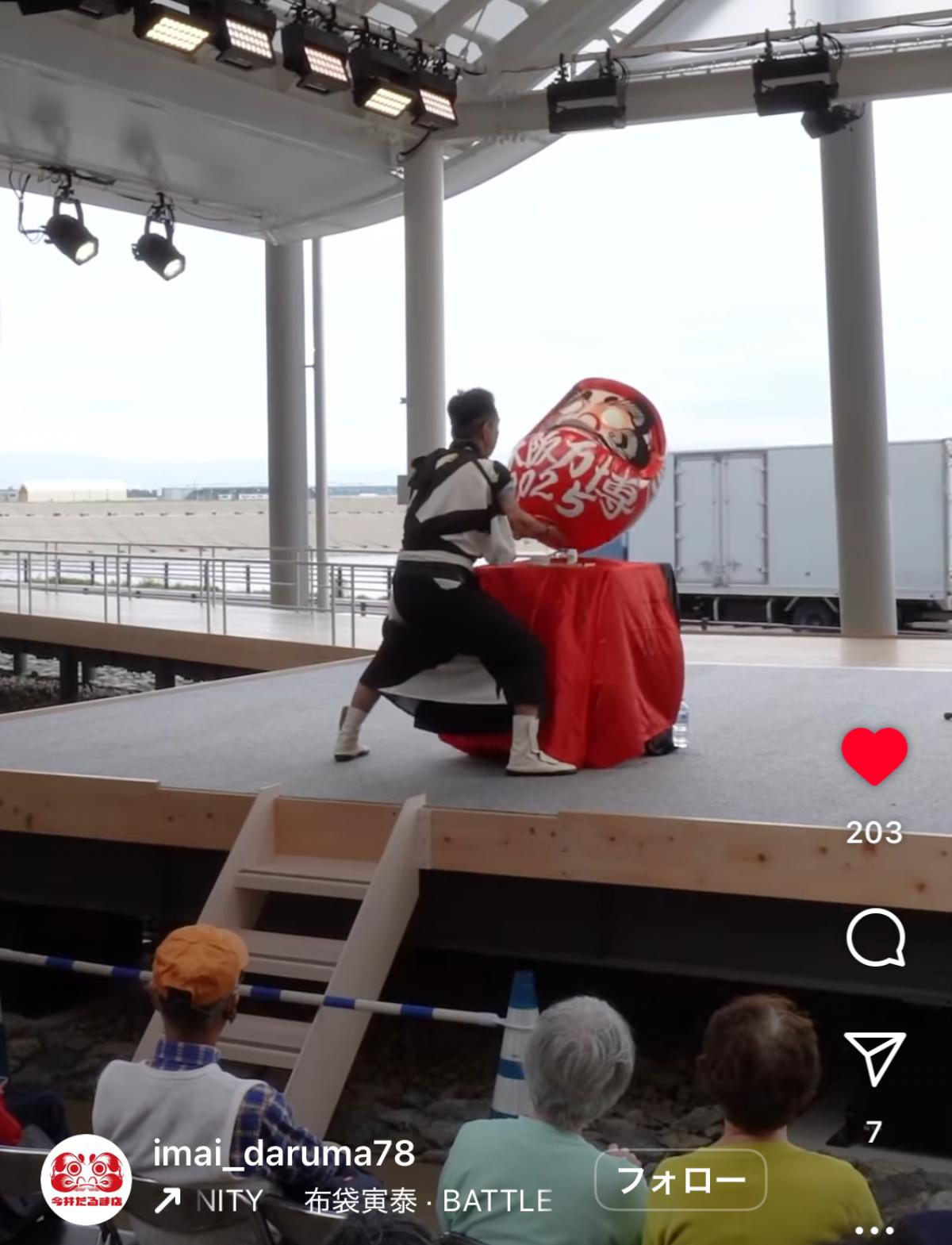Unlike the reel with the red heart
Image resolution: width=952 pixels, height=1245 pixels.
874,756
